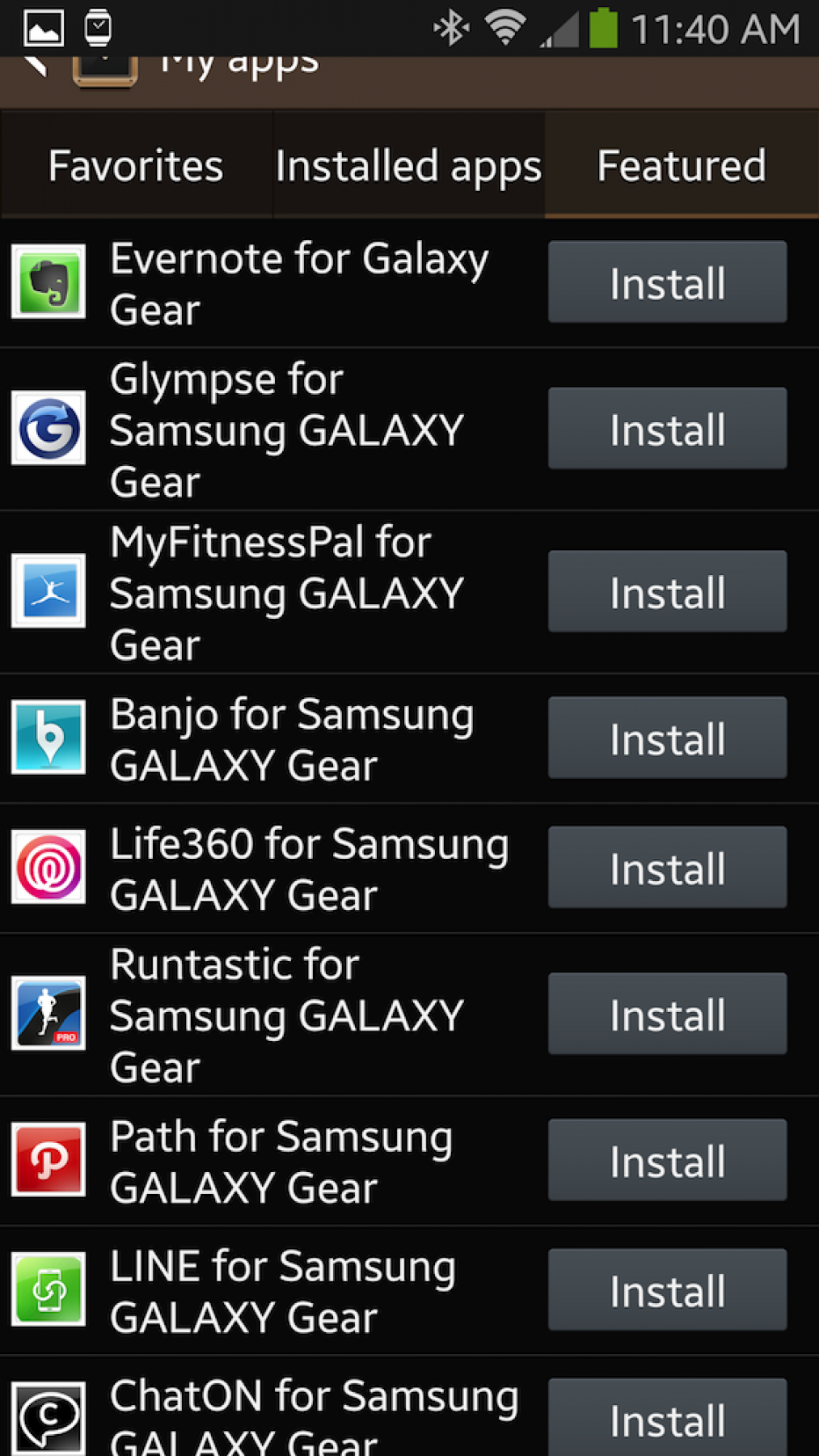Install LINE for Samsung GALAXY Gear

coord(667,1290)
